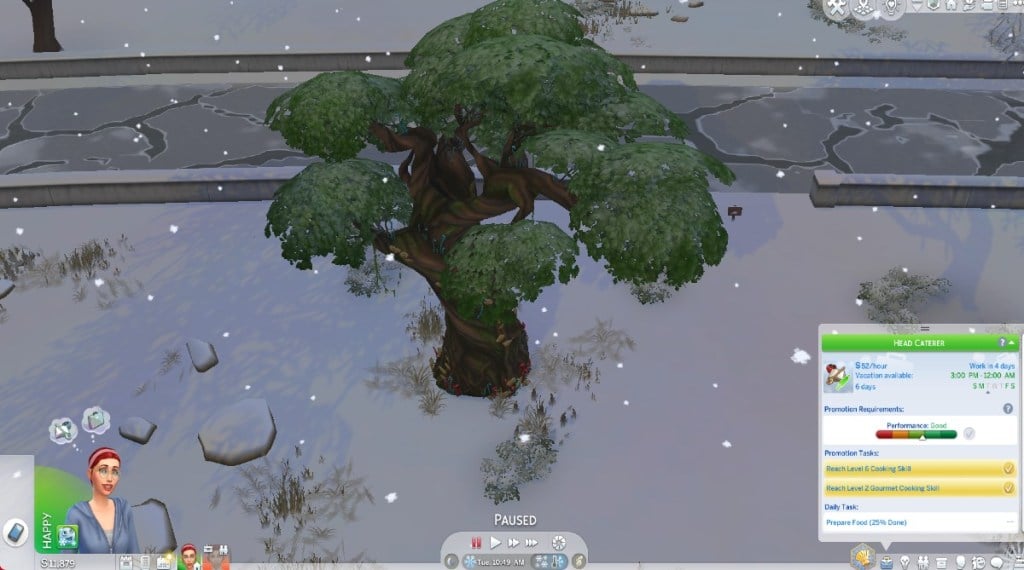Open the Sim's Inventory panel
Image resolution: width=1024 pixels, height=570 pixels.
pyautogui.click(x=941, y=562)
